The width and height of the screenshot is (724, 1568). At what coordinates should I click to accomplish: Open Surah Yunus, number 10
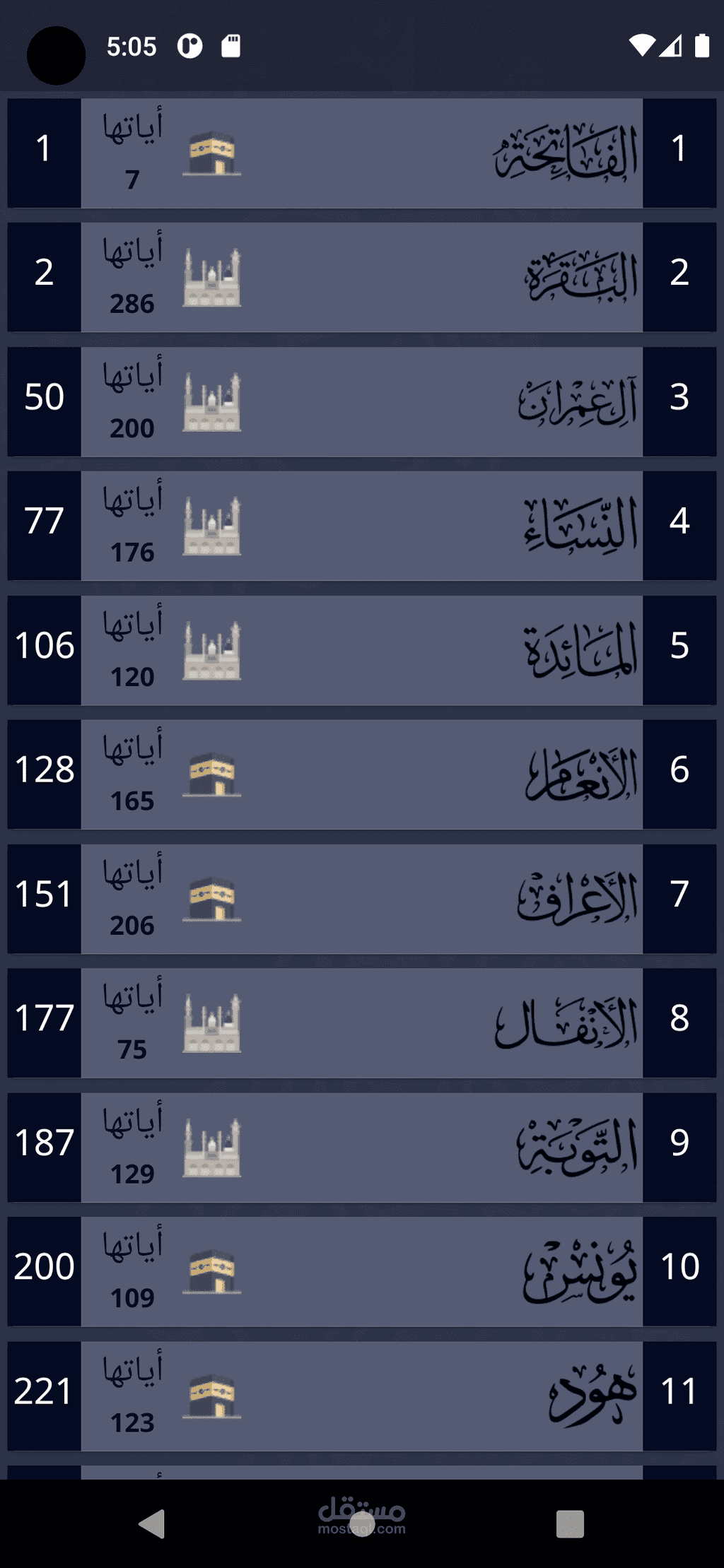pos(362,1272)
